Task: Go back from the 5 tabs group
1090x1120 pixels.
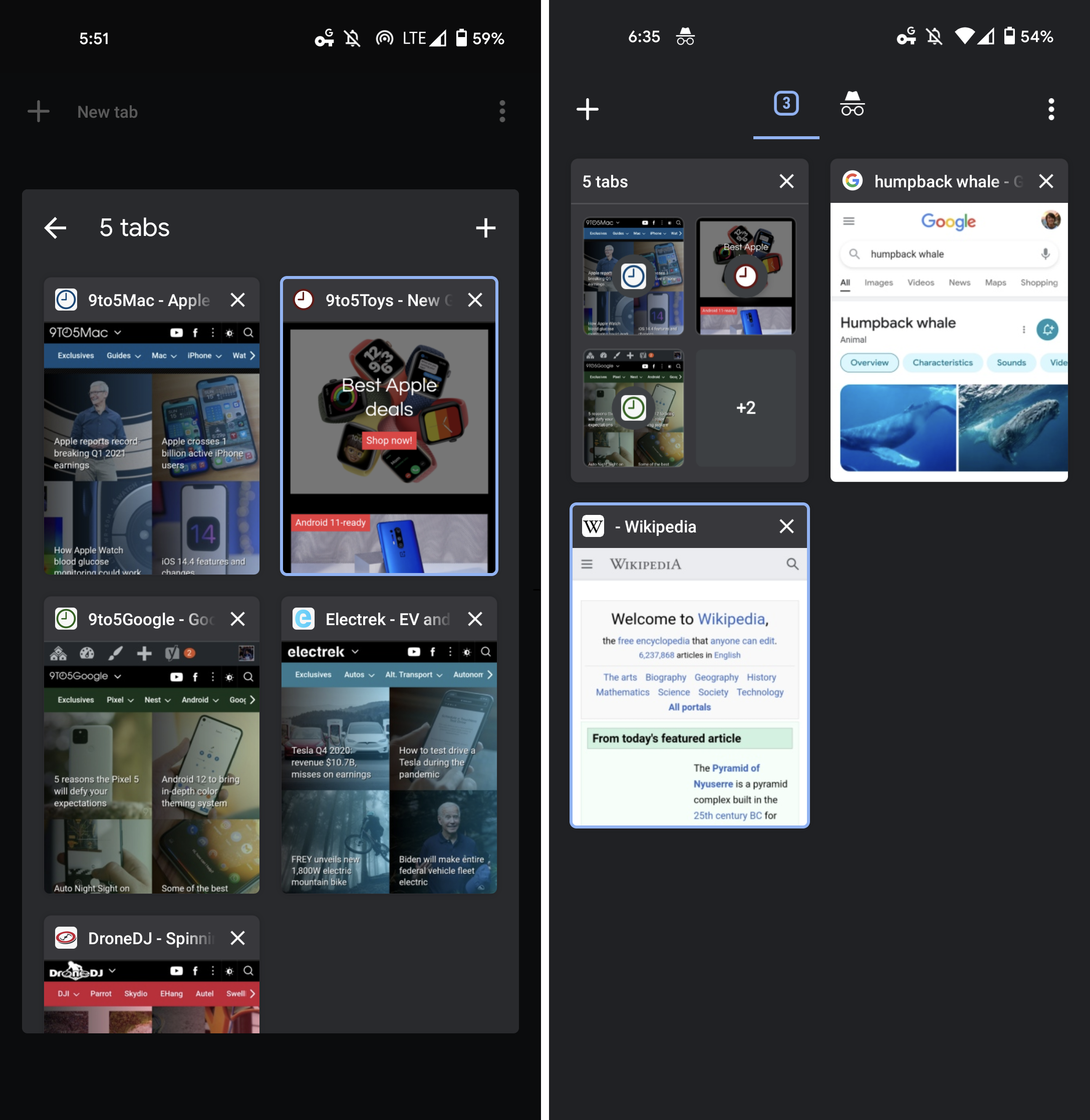Action: pyautogui.click(x=56, y=228)
